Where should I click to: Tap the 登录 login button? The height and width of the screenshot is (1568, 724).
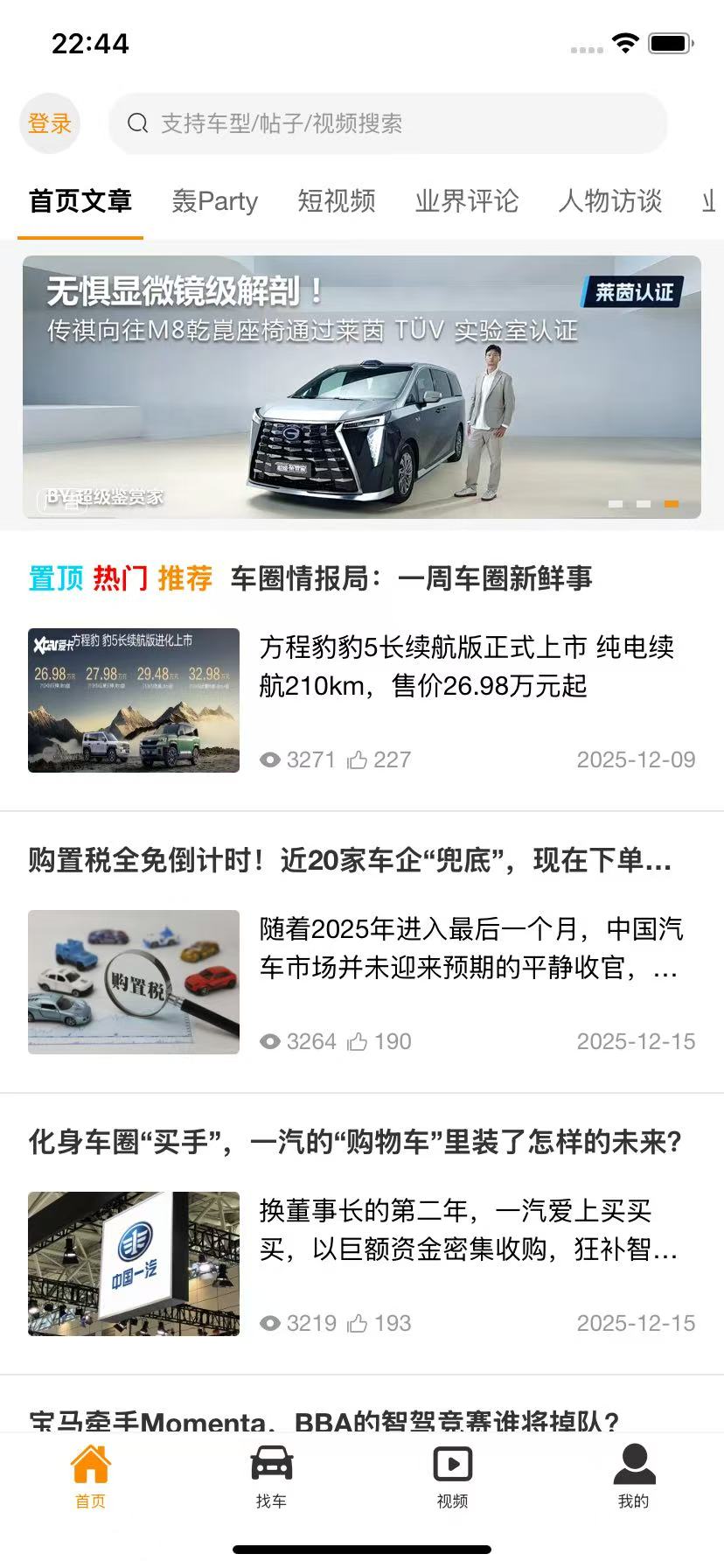[50, 123]
